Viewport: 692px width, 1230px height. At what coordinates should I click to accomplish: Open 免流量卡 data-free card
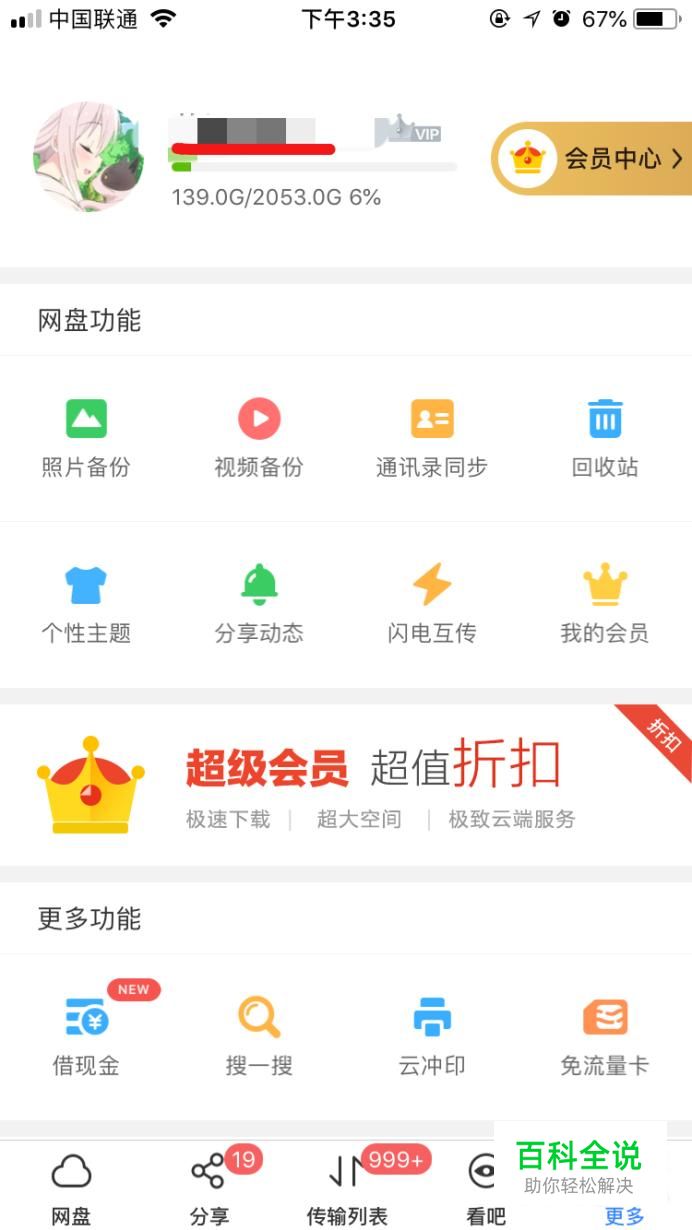pyautogui.click(x=604, y=1036)
